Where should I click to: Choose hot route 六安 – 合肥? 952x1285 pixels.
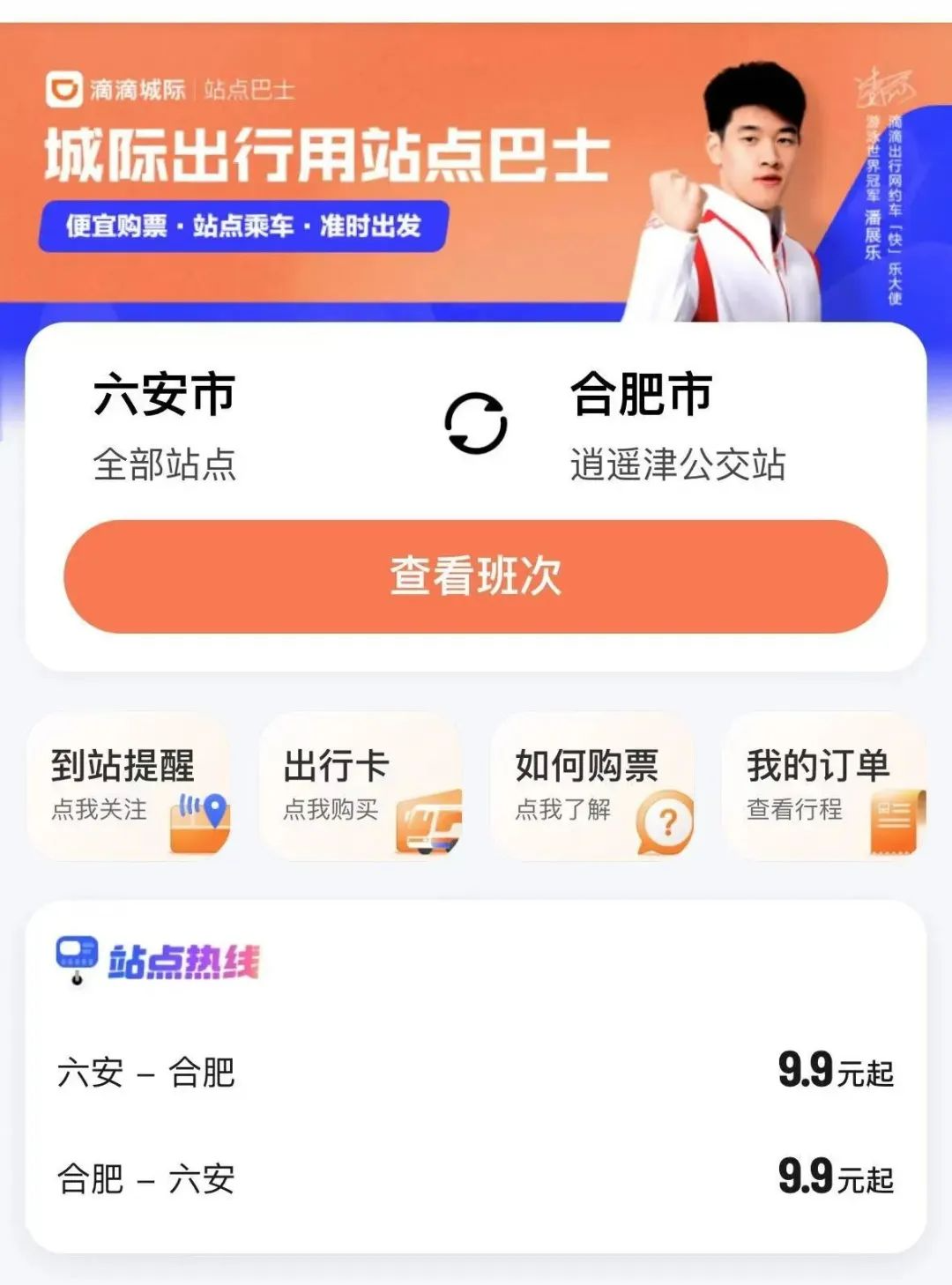475,1073
